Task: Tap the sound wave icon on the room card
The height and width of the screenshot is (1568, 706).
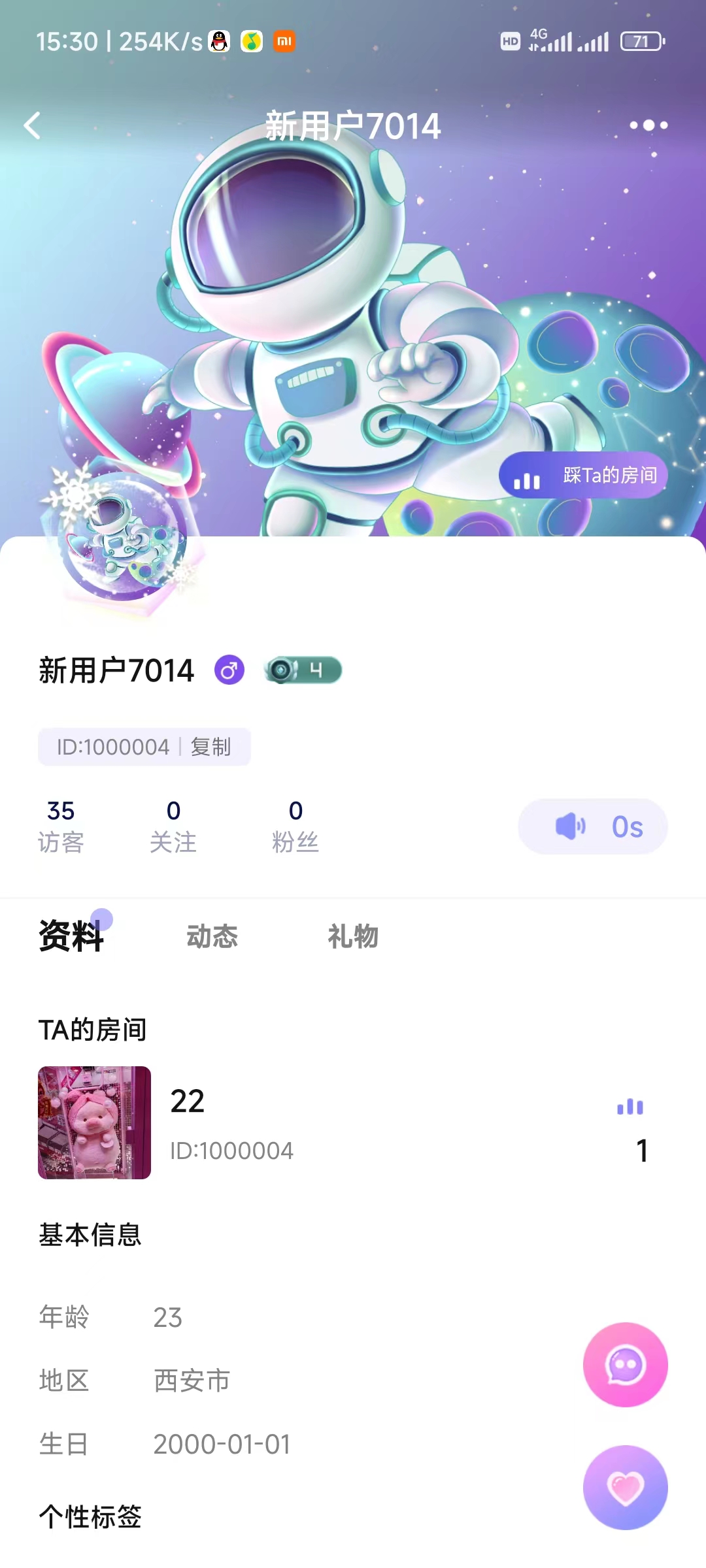Action: [629, 1106]
